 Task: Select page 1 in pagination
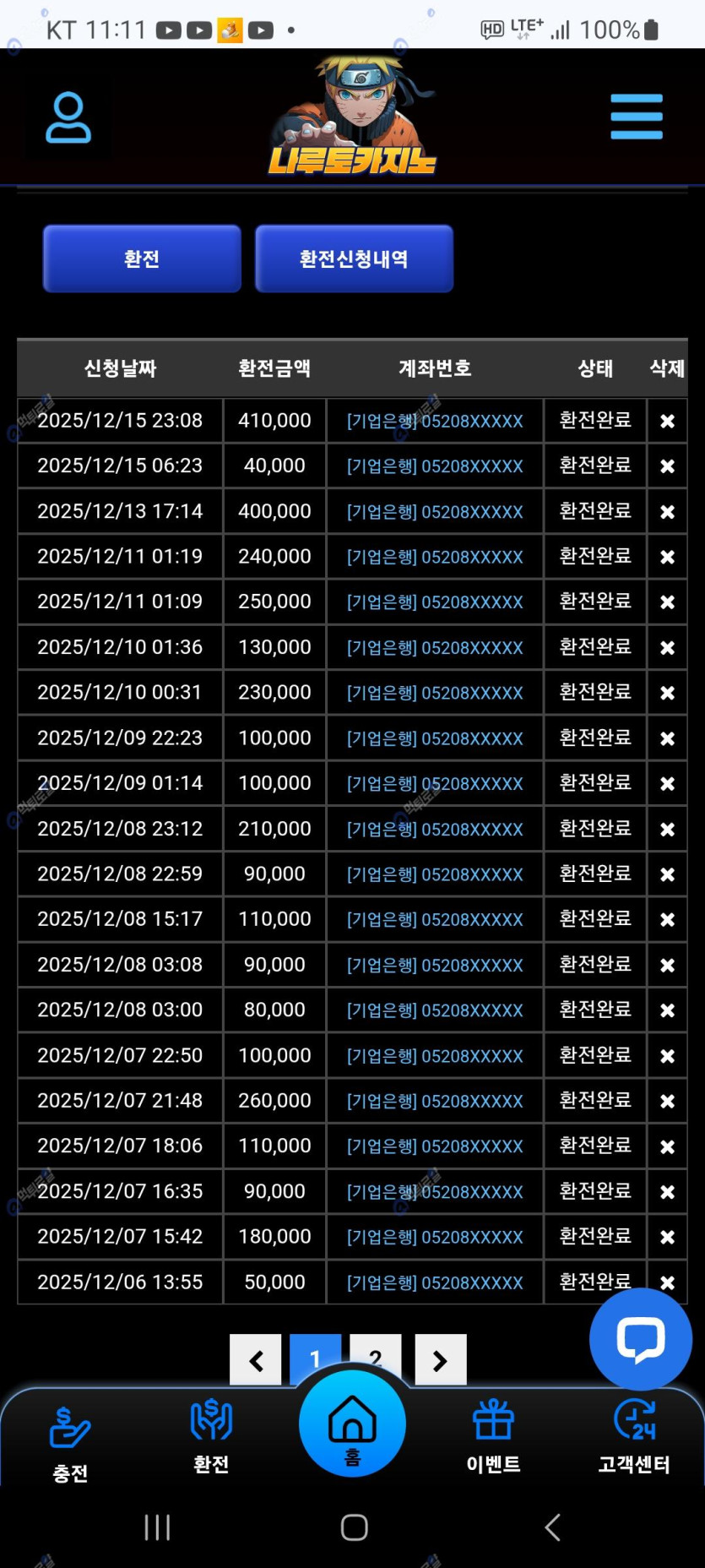(315, 1352)
